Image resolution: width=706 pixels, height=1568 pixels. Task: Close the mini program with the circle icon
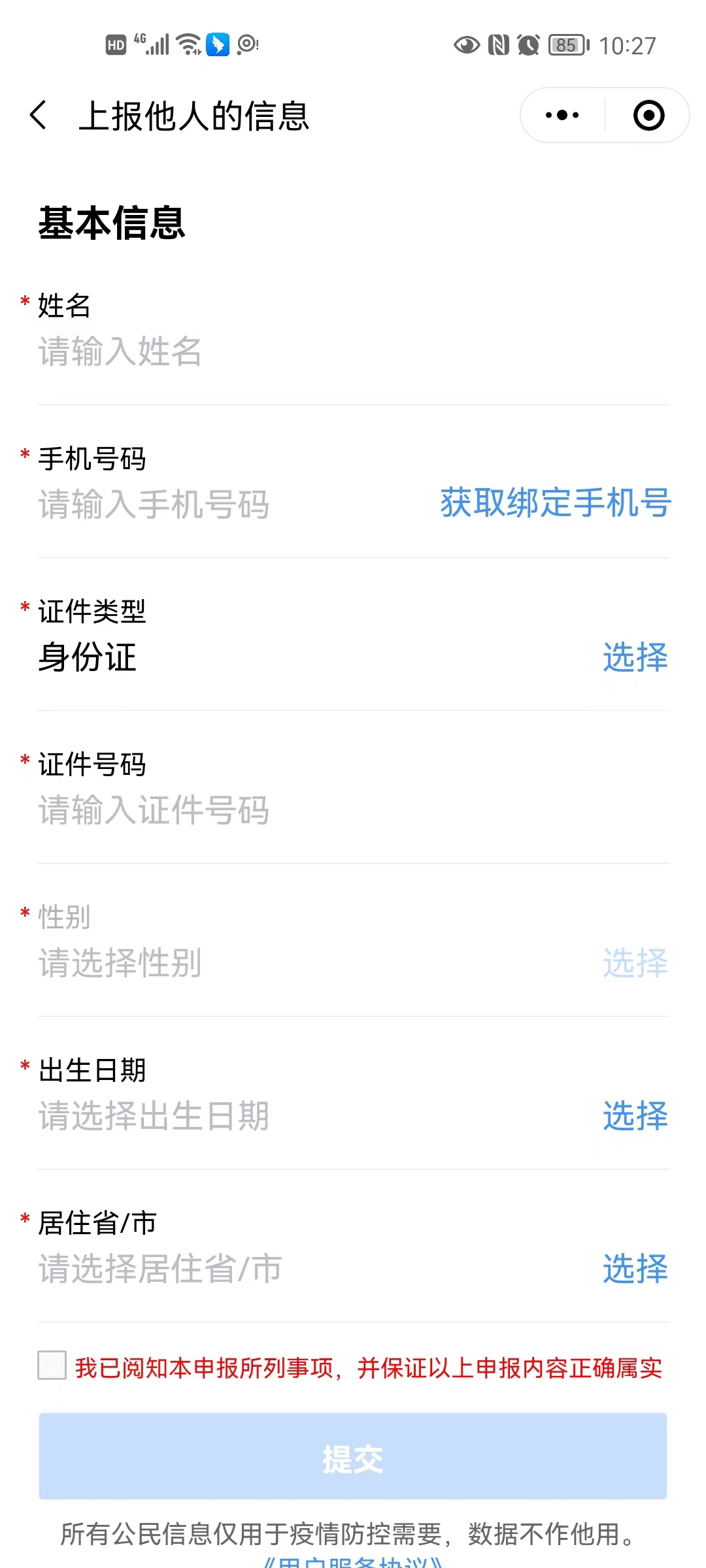[x=648, y=116]
